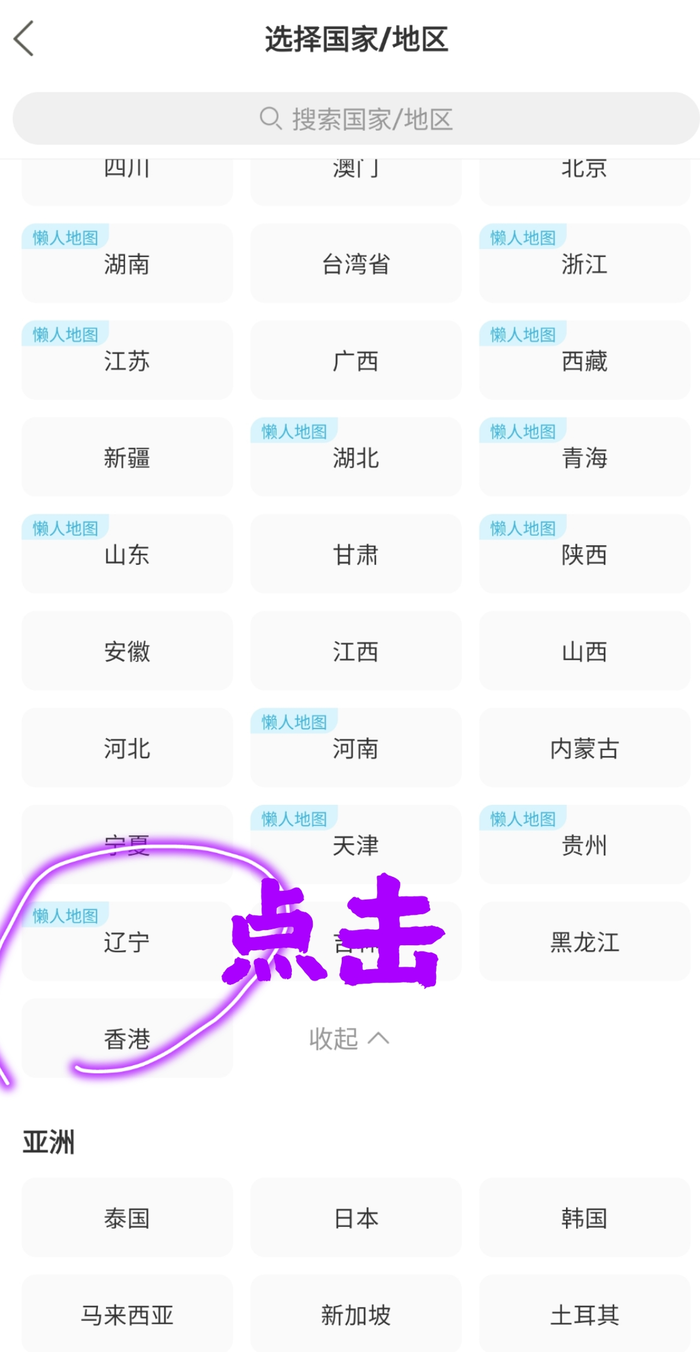This screenshot has height=1352, width=700.
Task: Select 日本 under 亚洲
Action: pyautogui.click(x=355, y=1218)
